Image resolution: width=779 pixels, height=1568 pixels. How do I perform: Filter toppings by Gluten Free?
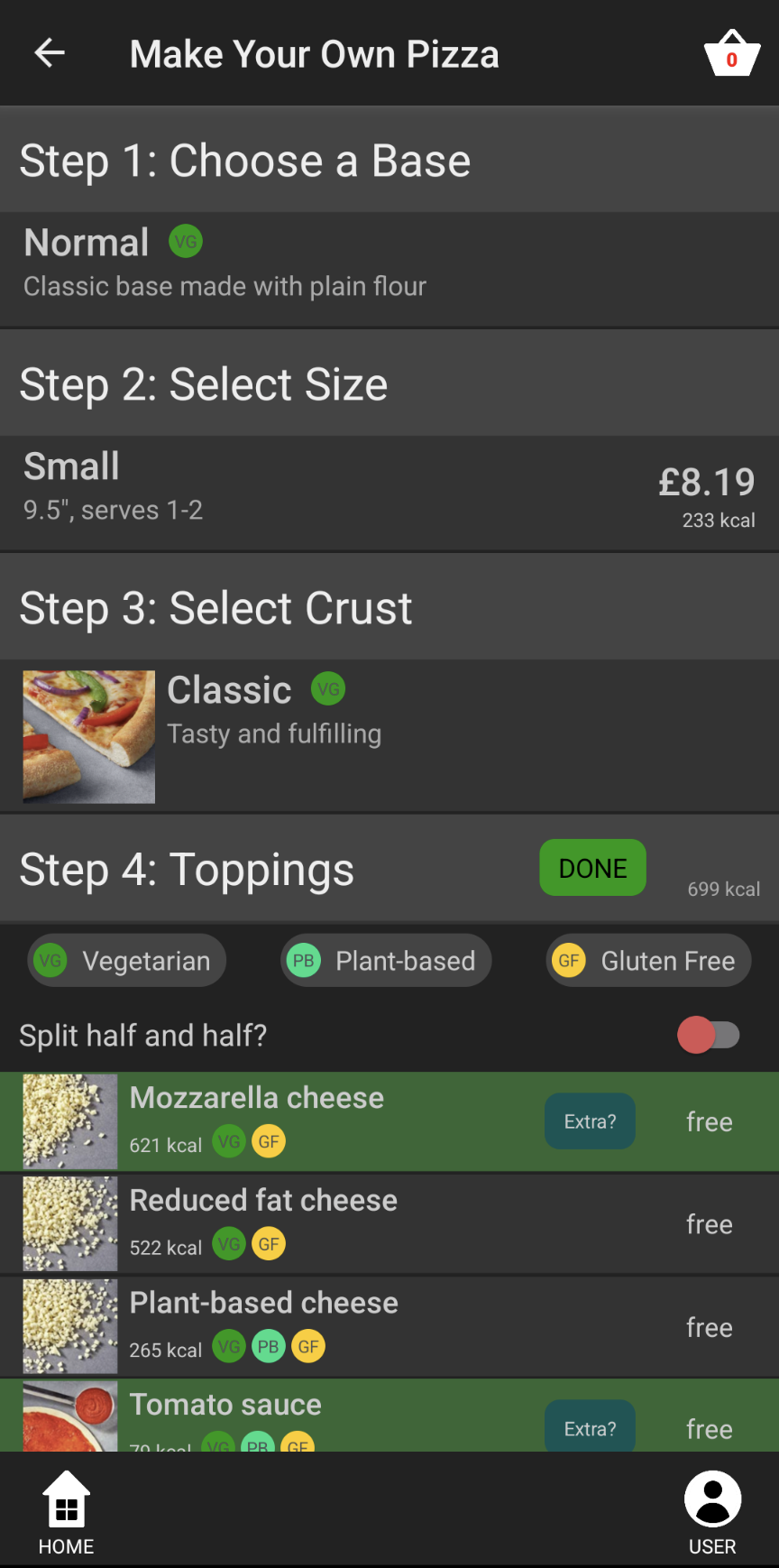coord(648,961)
